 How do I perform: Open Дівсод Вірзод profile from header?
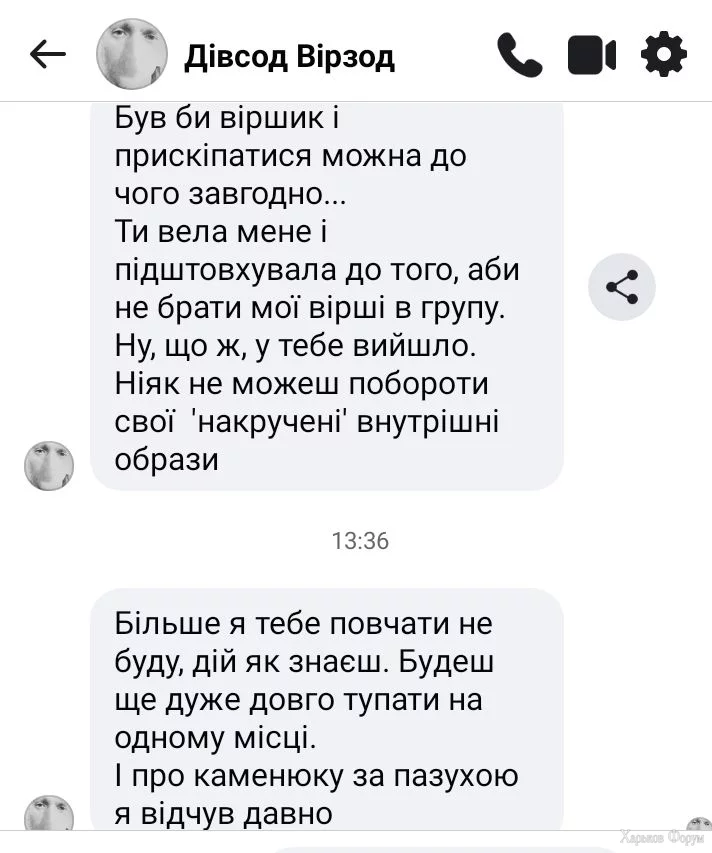point(289,56)
